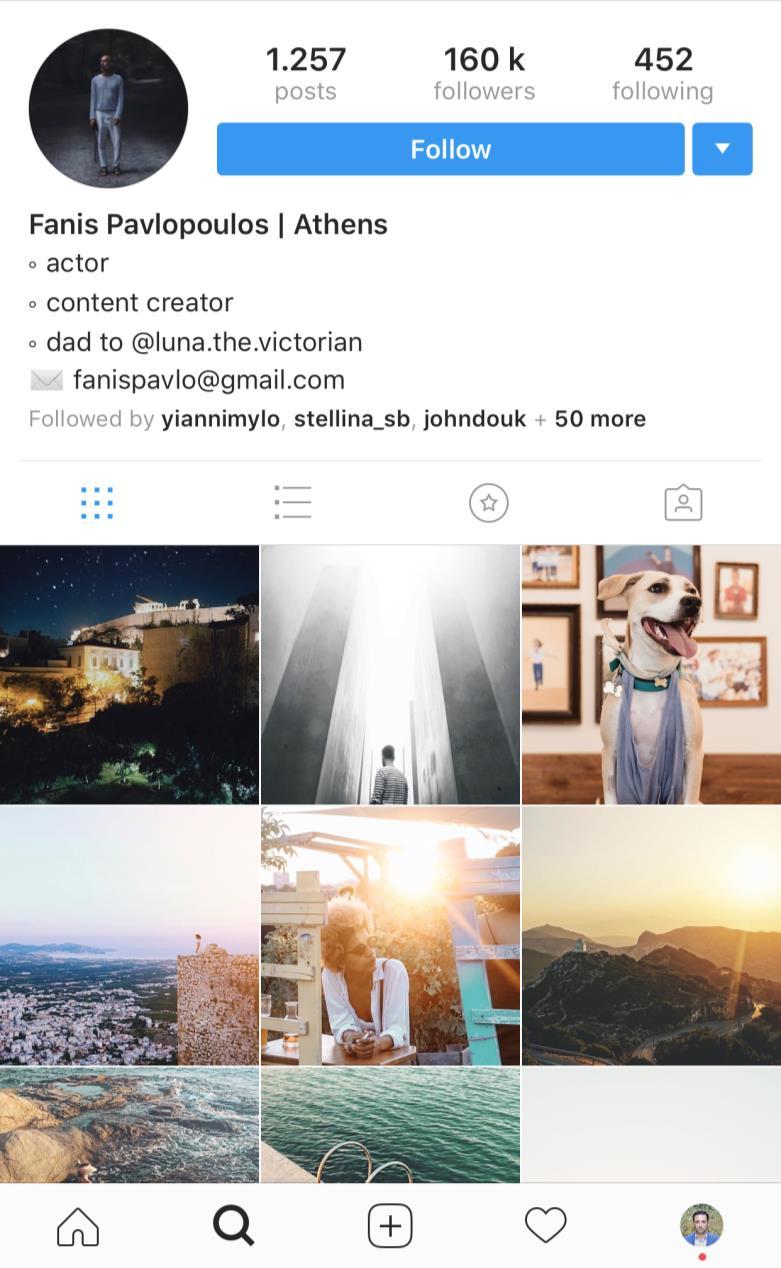
Task: Switch to the grid view tab
Action: tap(97, 503)
